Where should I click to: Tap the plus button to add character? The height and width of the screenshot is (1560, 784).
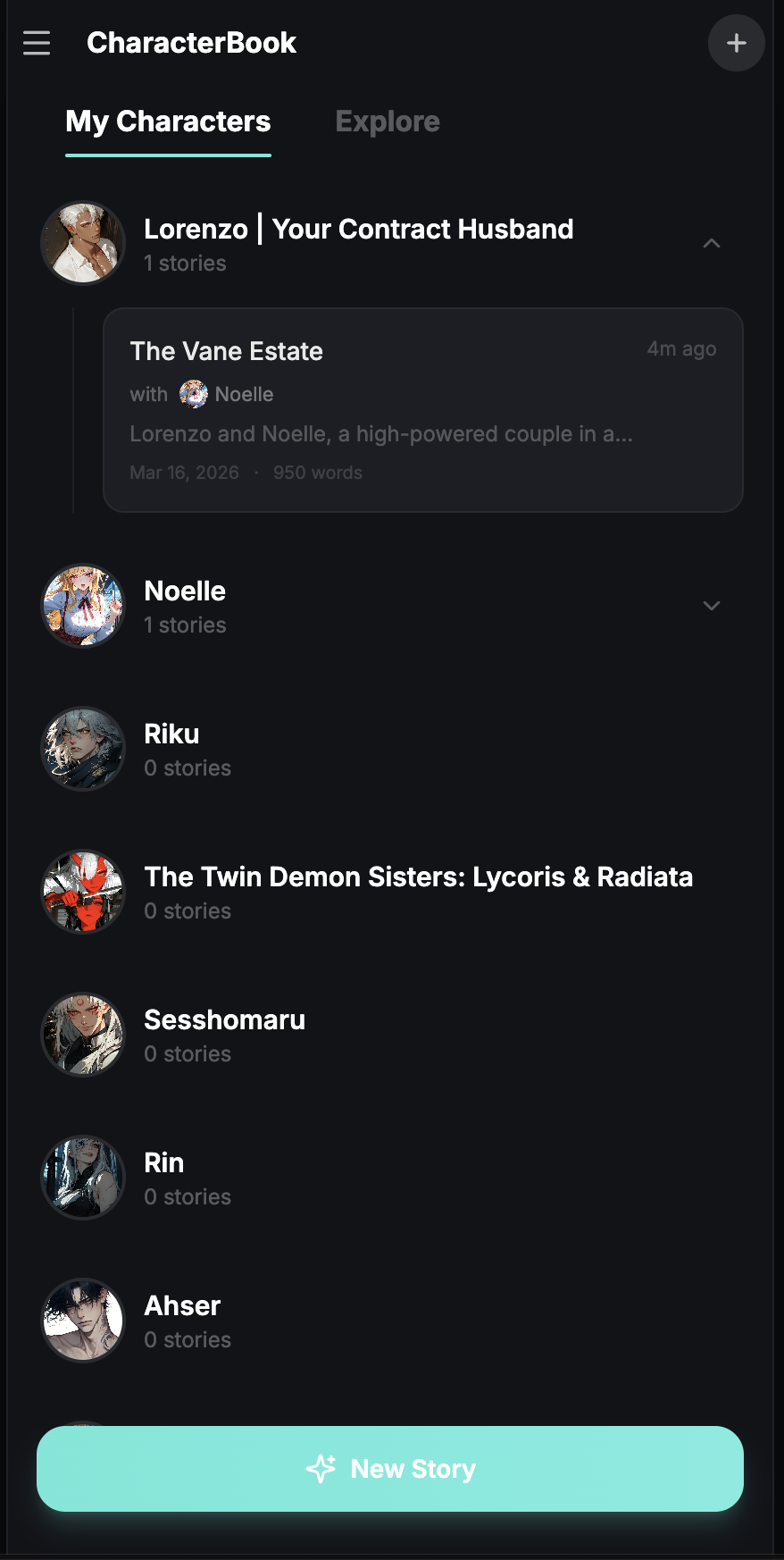point(736,43)
